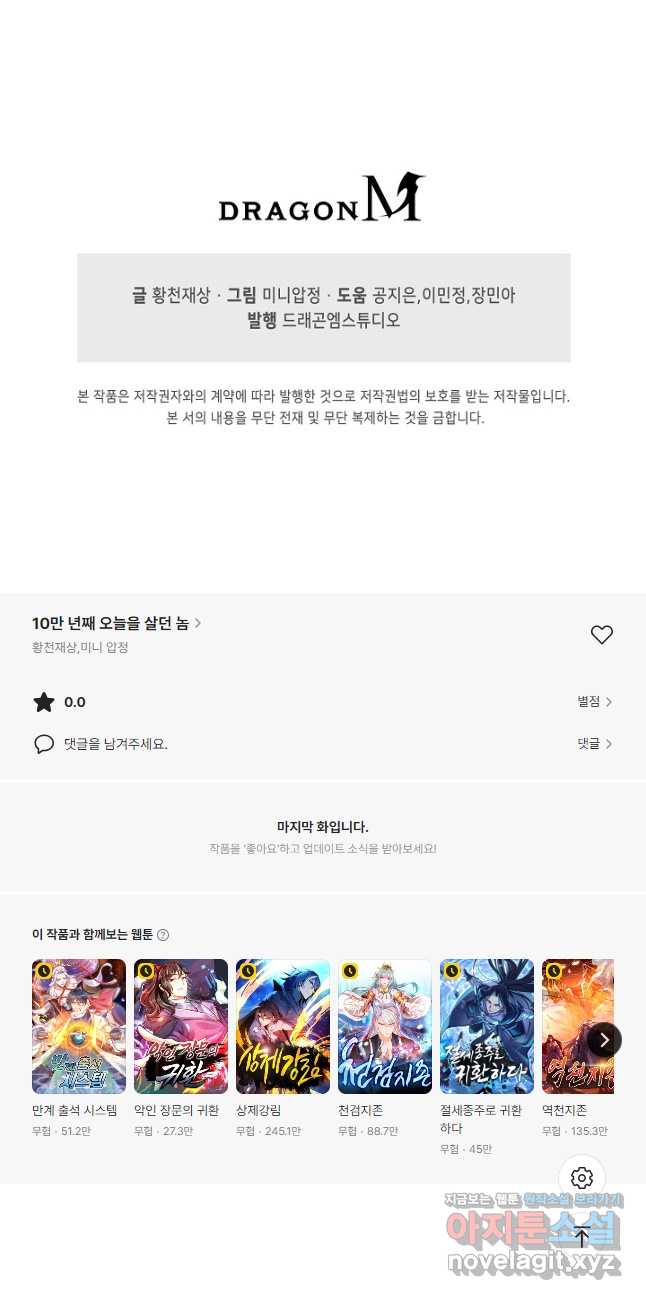Show info about 이 작품과 함께보는 웹툰

click(x=163, y=935)
